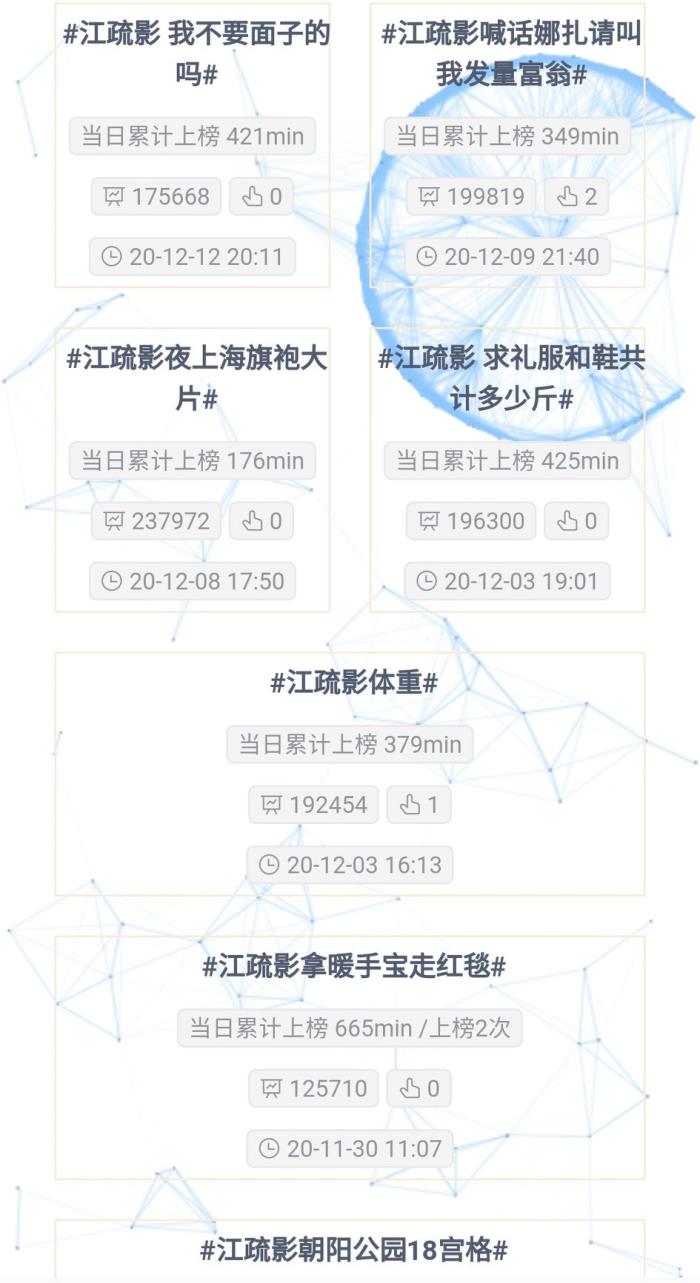This screenshot has width=700, height=1283.
Task: Open the topic card #江疏影 我不要面子的吗#
Action: 196,54
